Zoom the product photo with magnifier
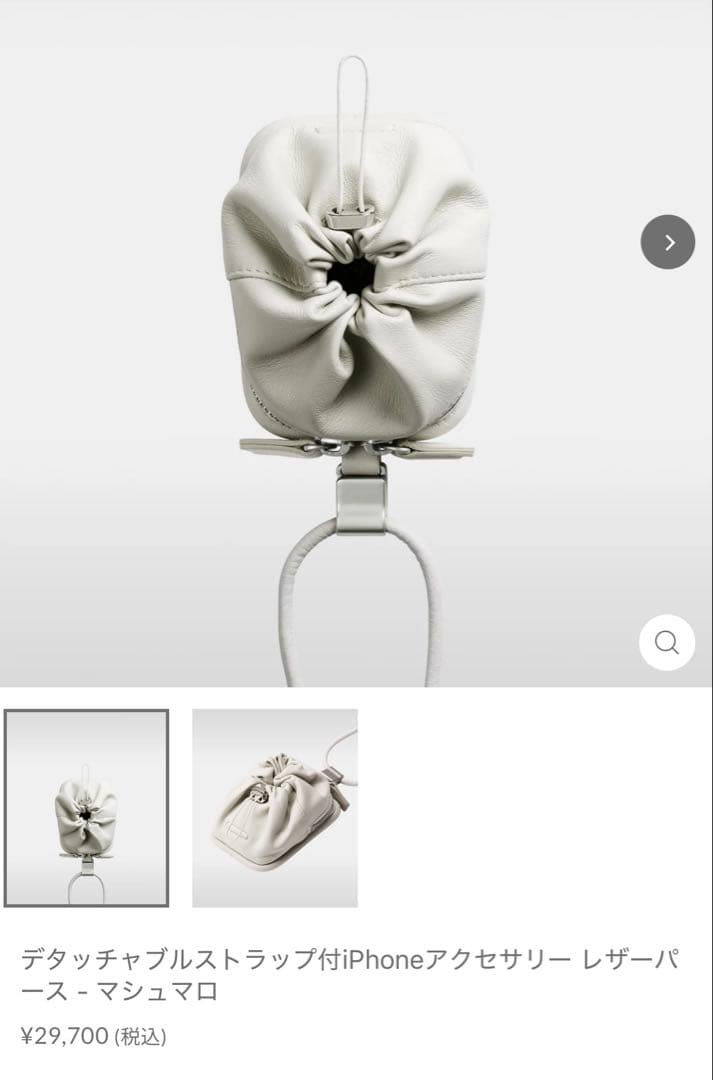This screenshot has height=1080, width=713. coord(667,642)
